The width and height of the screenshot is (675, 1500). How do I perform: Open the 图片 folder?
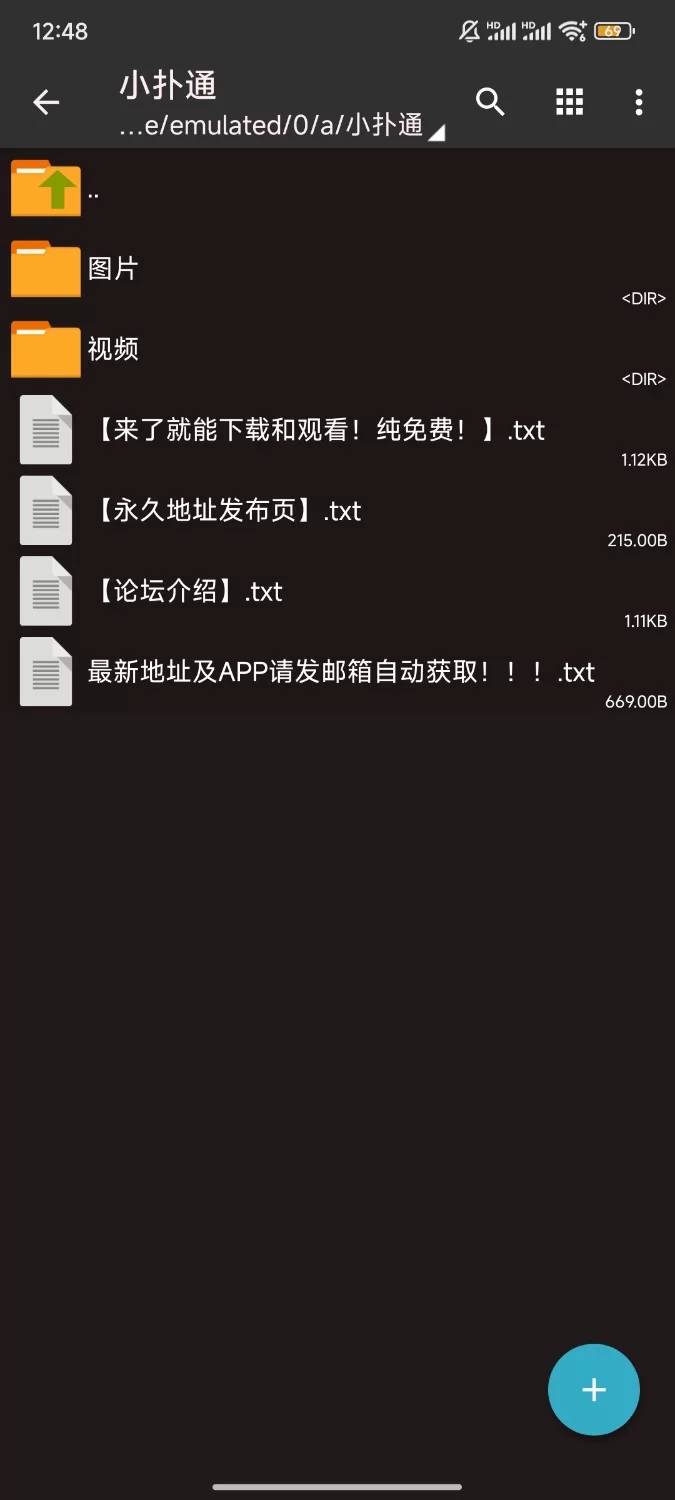pos(337,269)
